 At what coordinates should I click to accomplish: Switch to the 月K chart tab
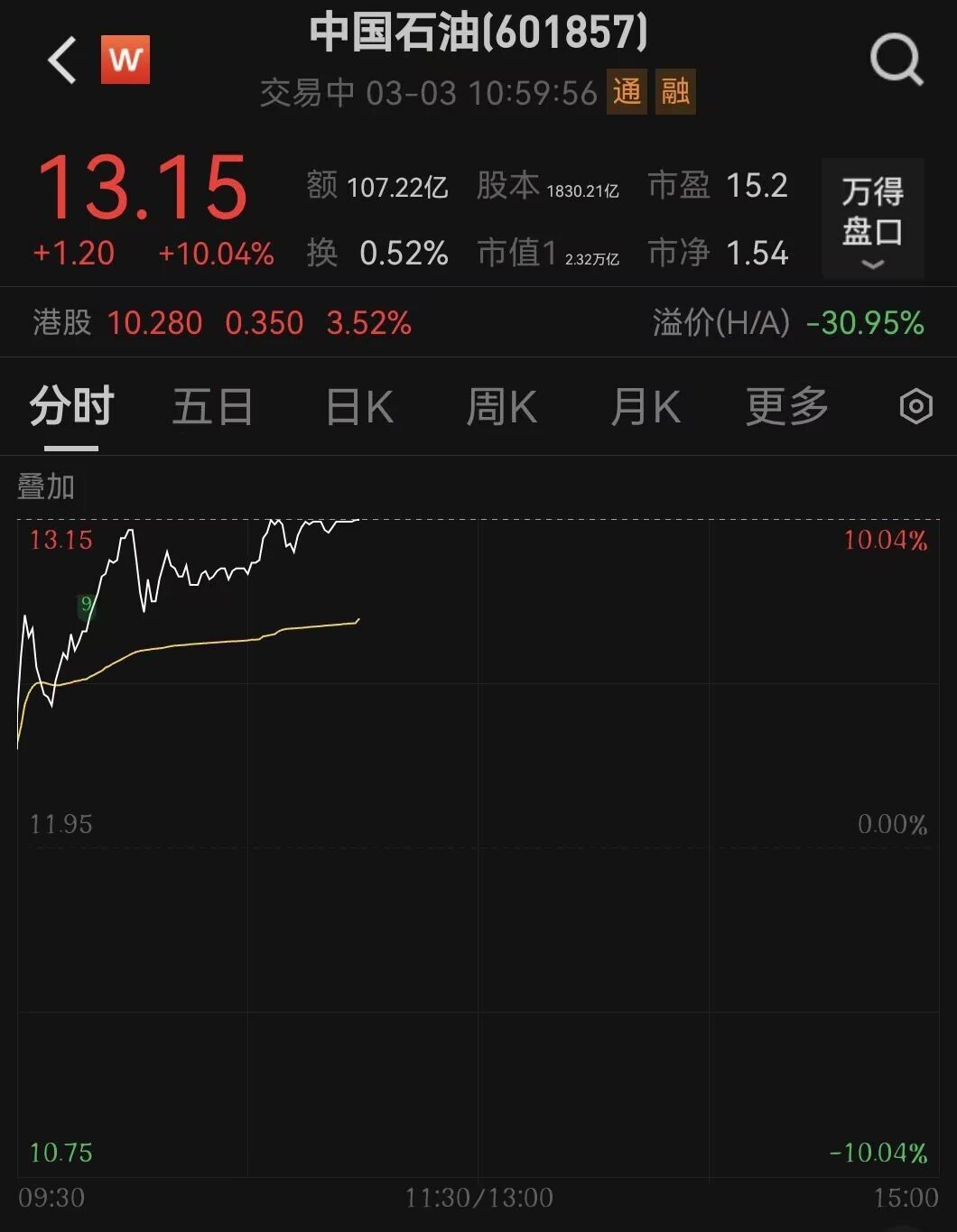645,407
